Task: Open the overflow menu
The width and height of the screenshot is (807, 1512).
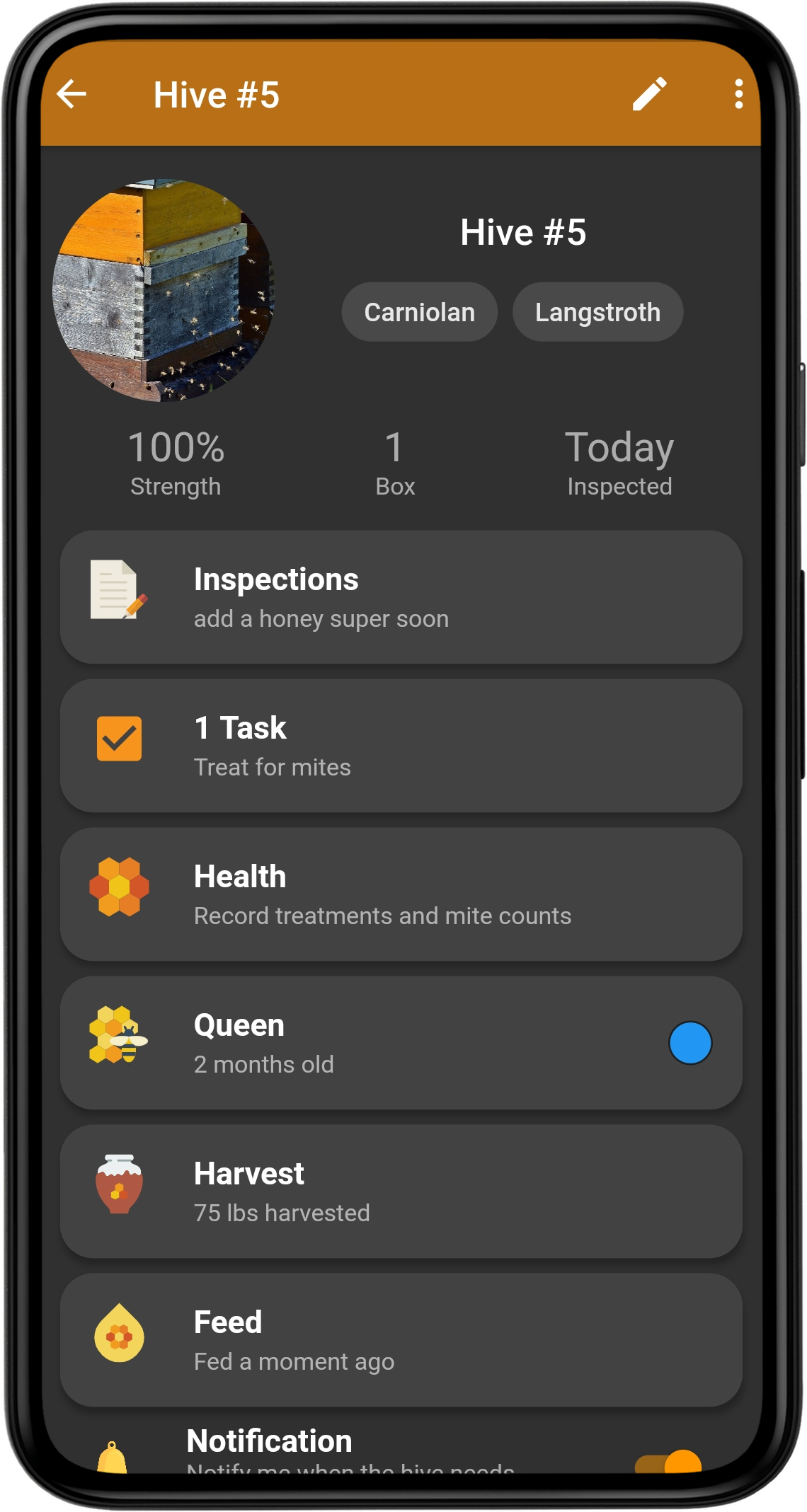Action: coord(738,94)
